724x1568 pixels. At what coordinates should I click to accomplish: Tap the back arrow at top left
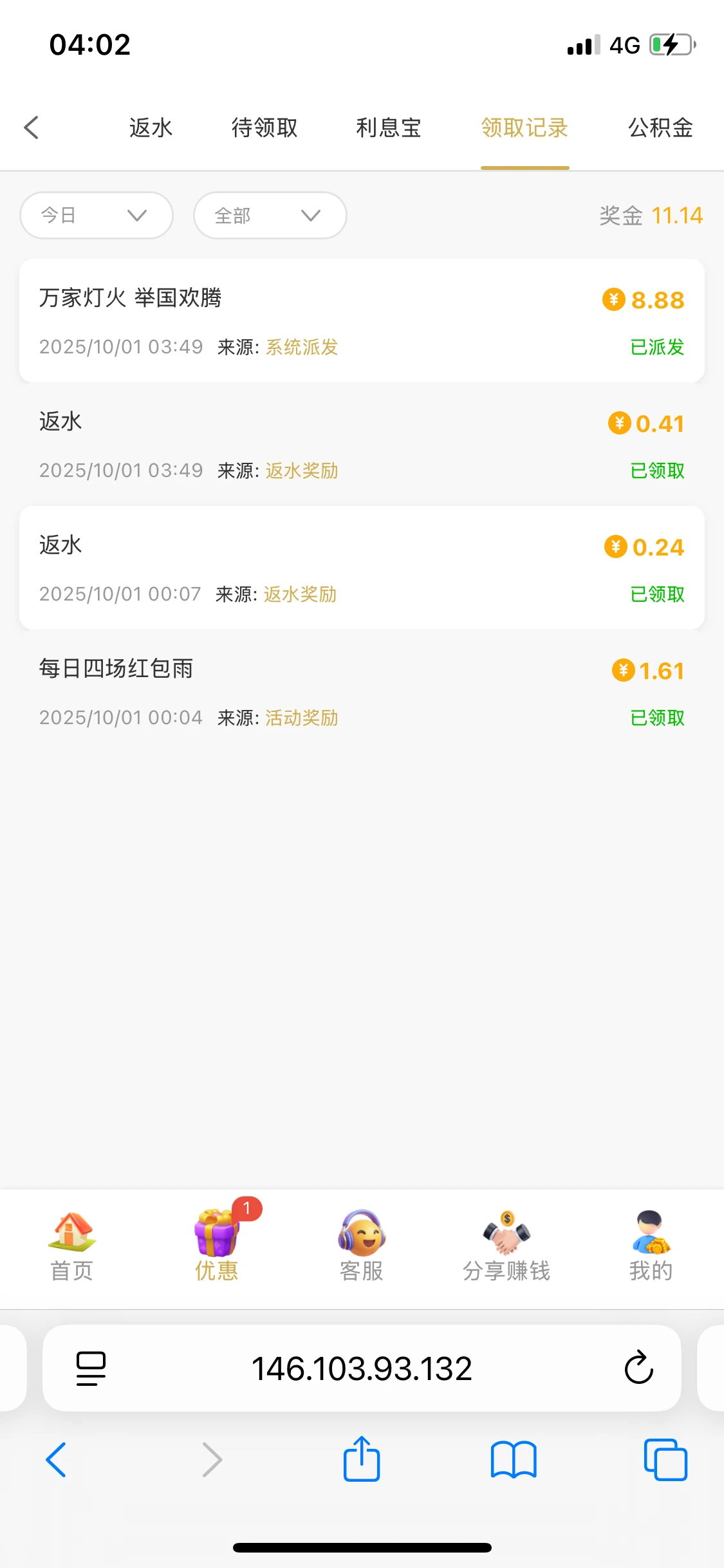(32, 128)
